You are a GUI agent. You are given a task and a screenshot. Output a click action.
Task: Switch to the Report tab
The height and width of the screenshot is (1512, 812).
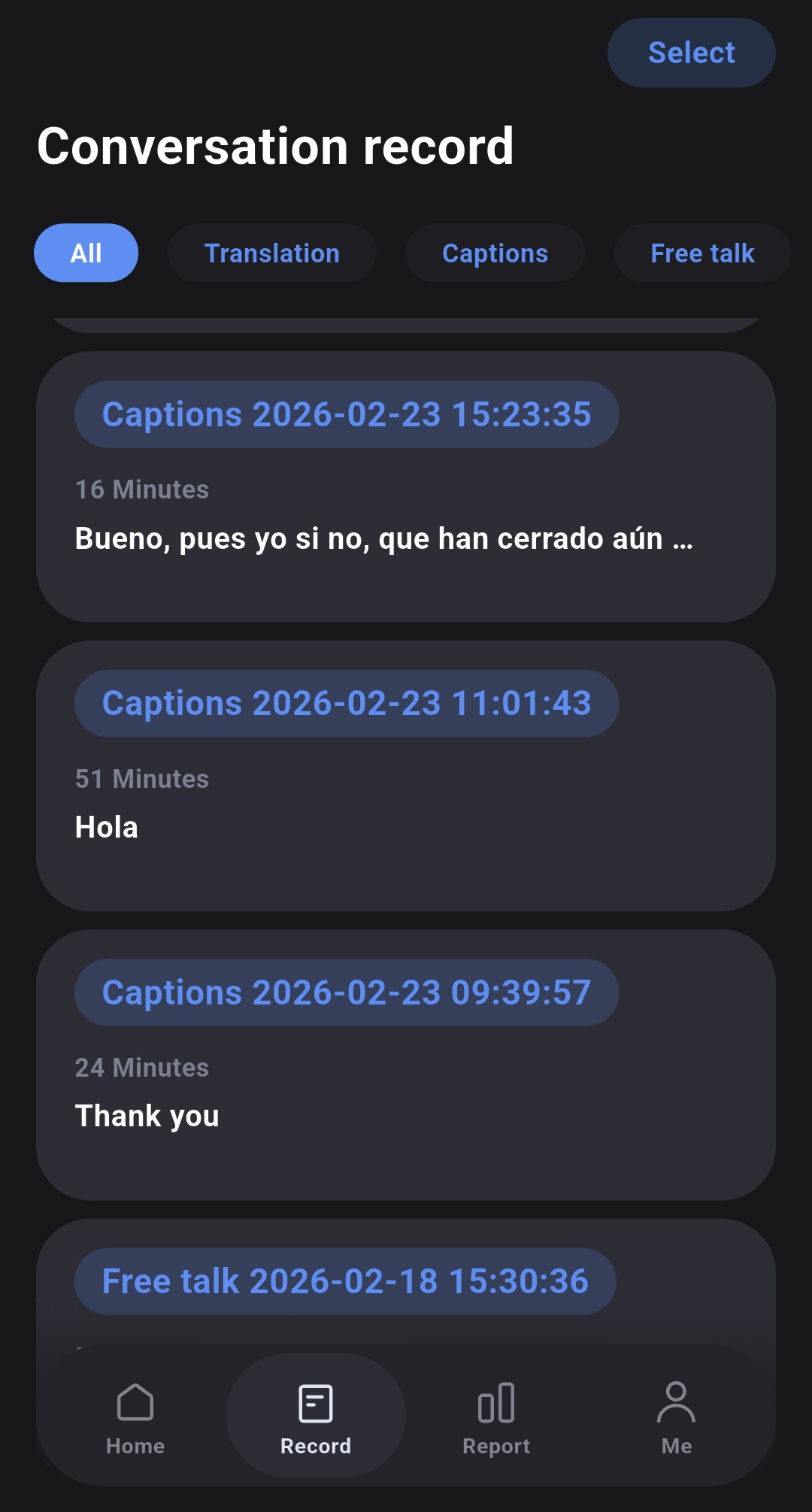pos(496,1417)
